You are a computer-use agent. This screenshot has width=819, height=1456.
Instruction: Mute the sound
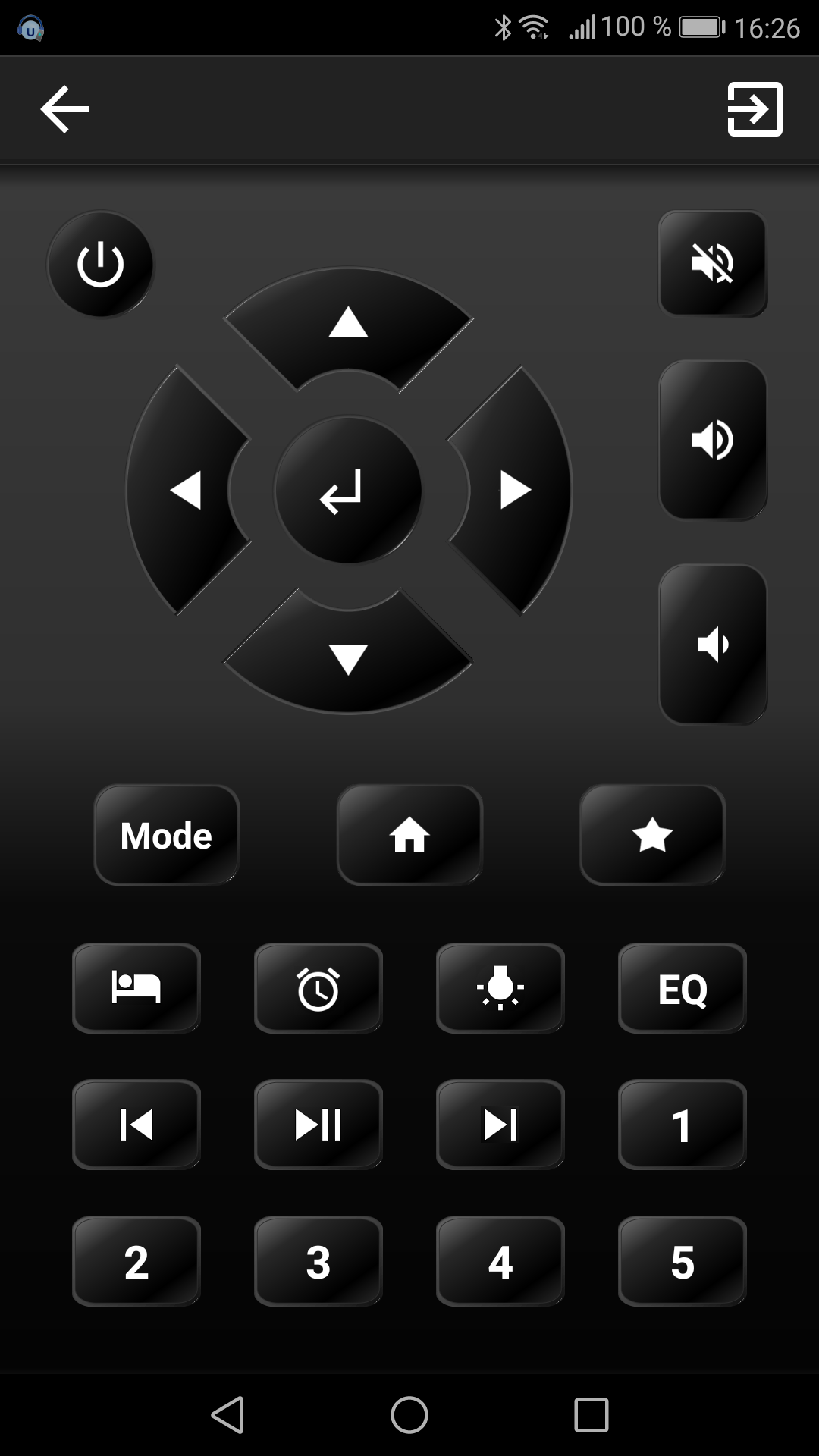[713, 263]
